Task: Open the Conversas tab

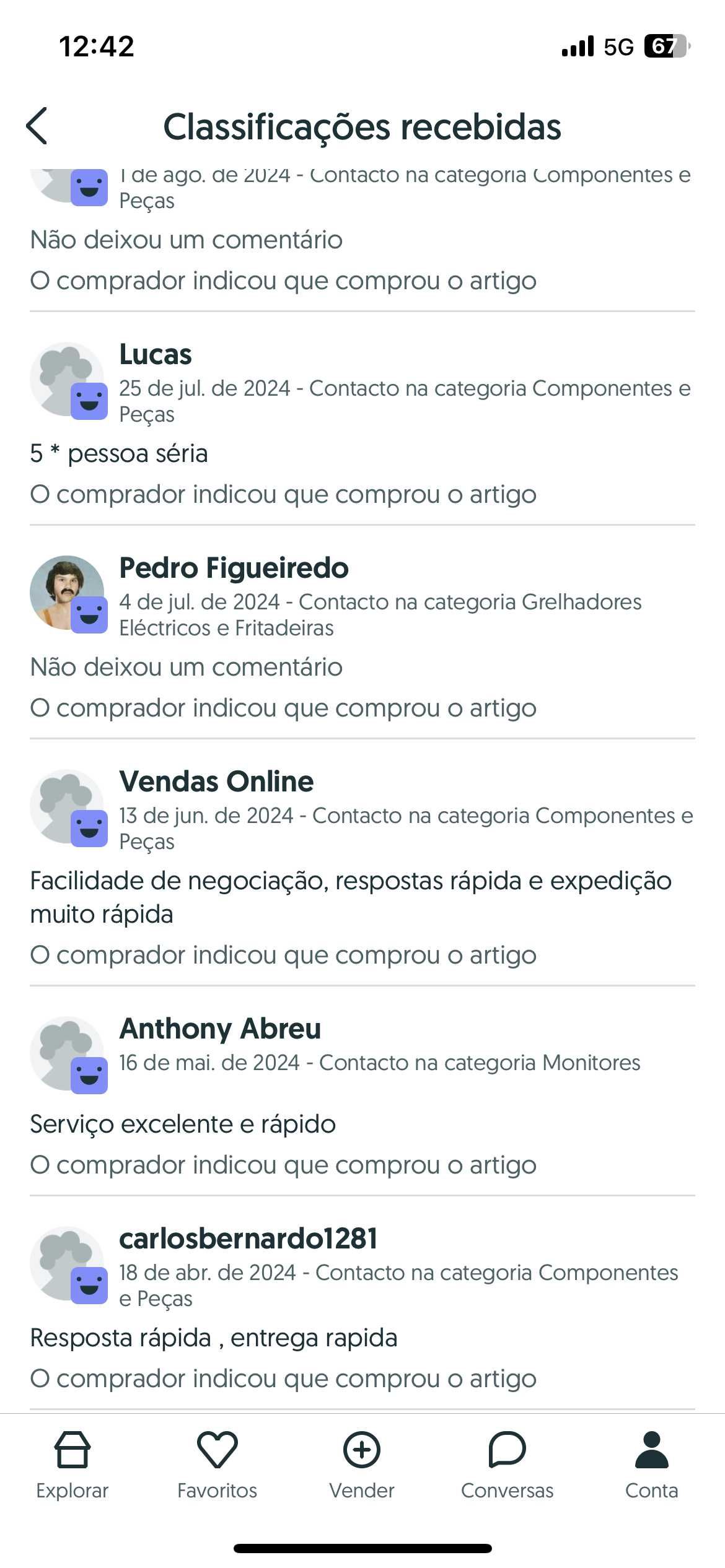Action: 507,1465
